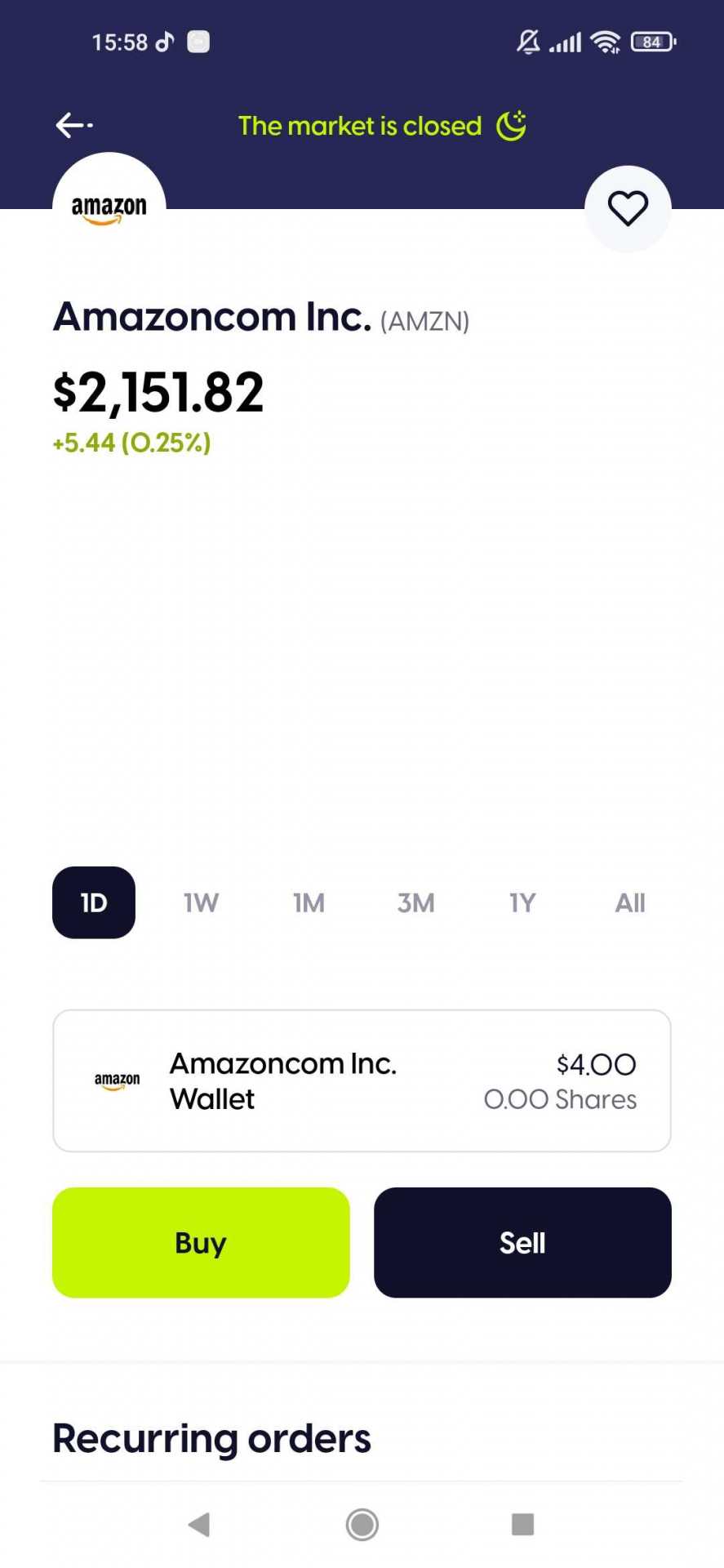Tap the moon icon next to market closed message
This screenshot has width=724, height=1568.
(x=511, y=125)
